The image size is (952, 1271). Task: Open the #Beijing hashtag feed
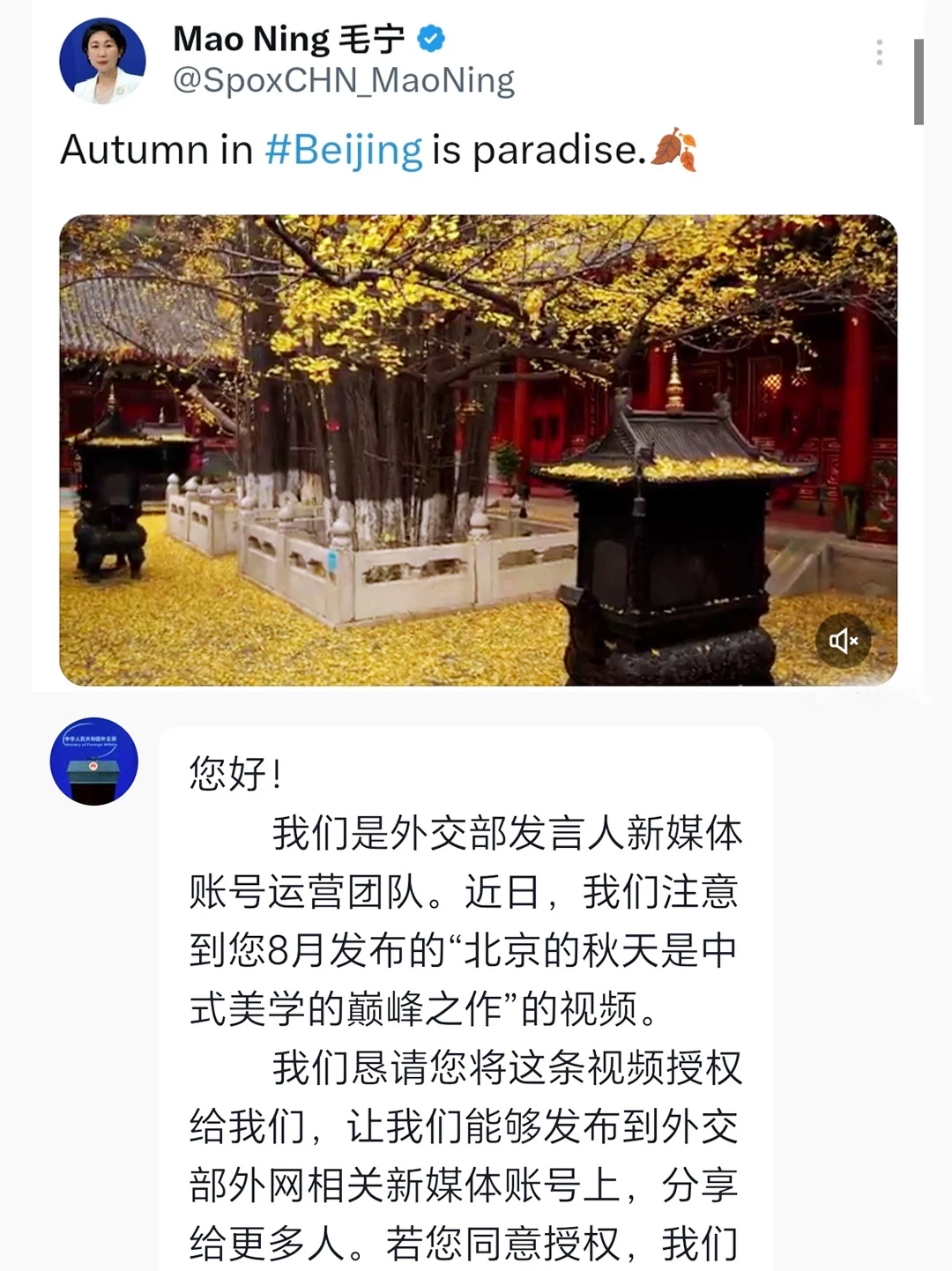coord(346,149)
